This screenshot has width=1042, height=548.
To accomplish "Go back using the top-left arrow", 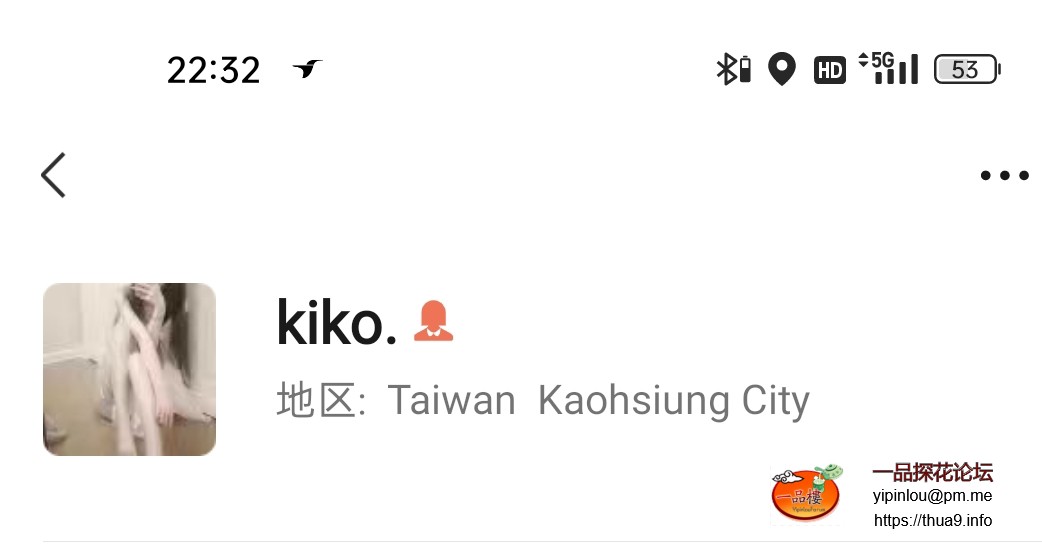I will 53,175.
